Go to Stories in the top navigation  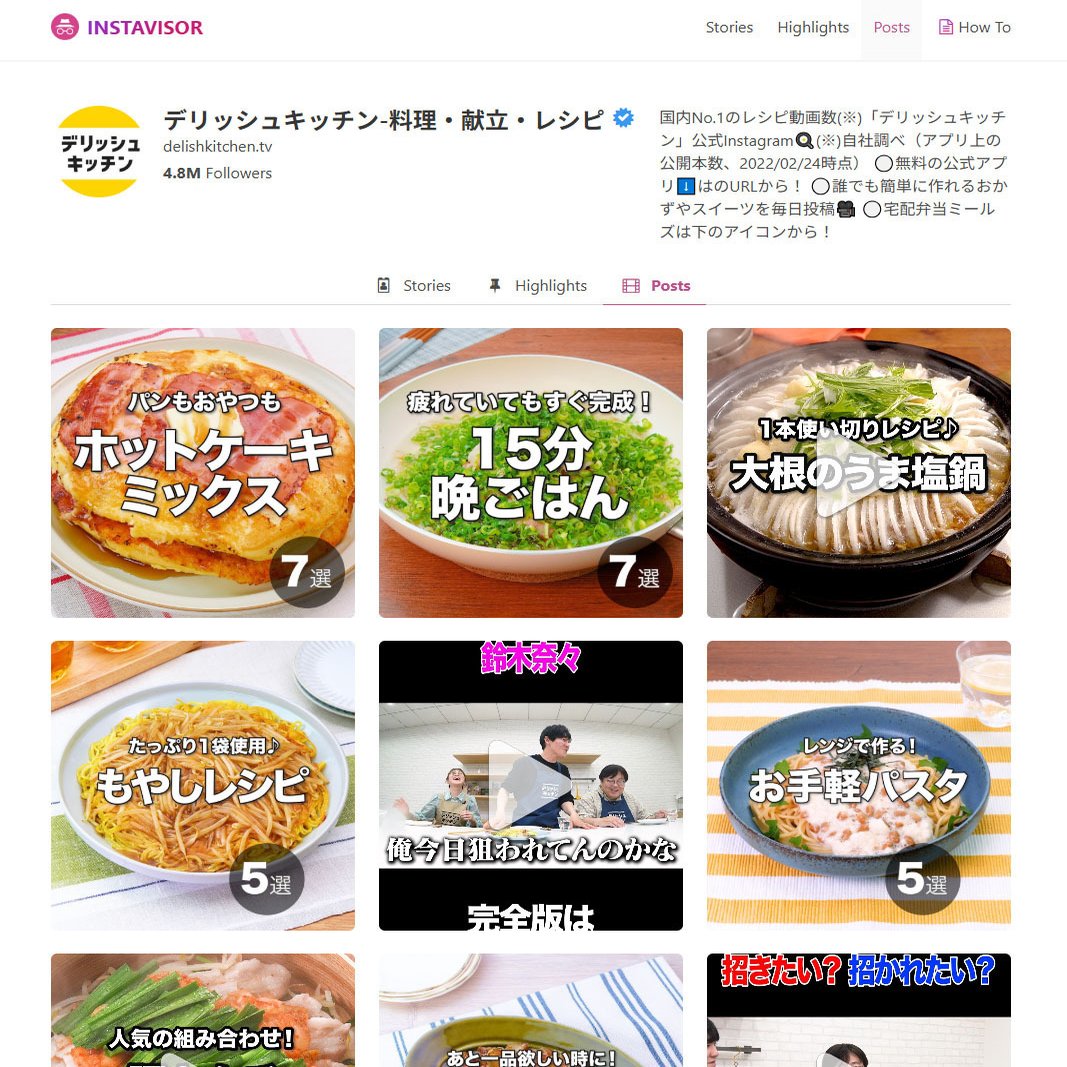(729, 28)
